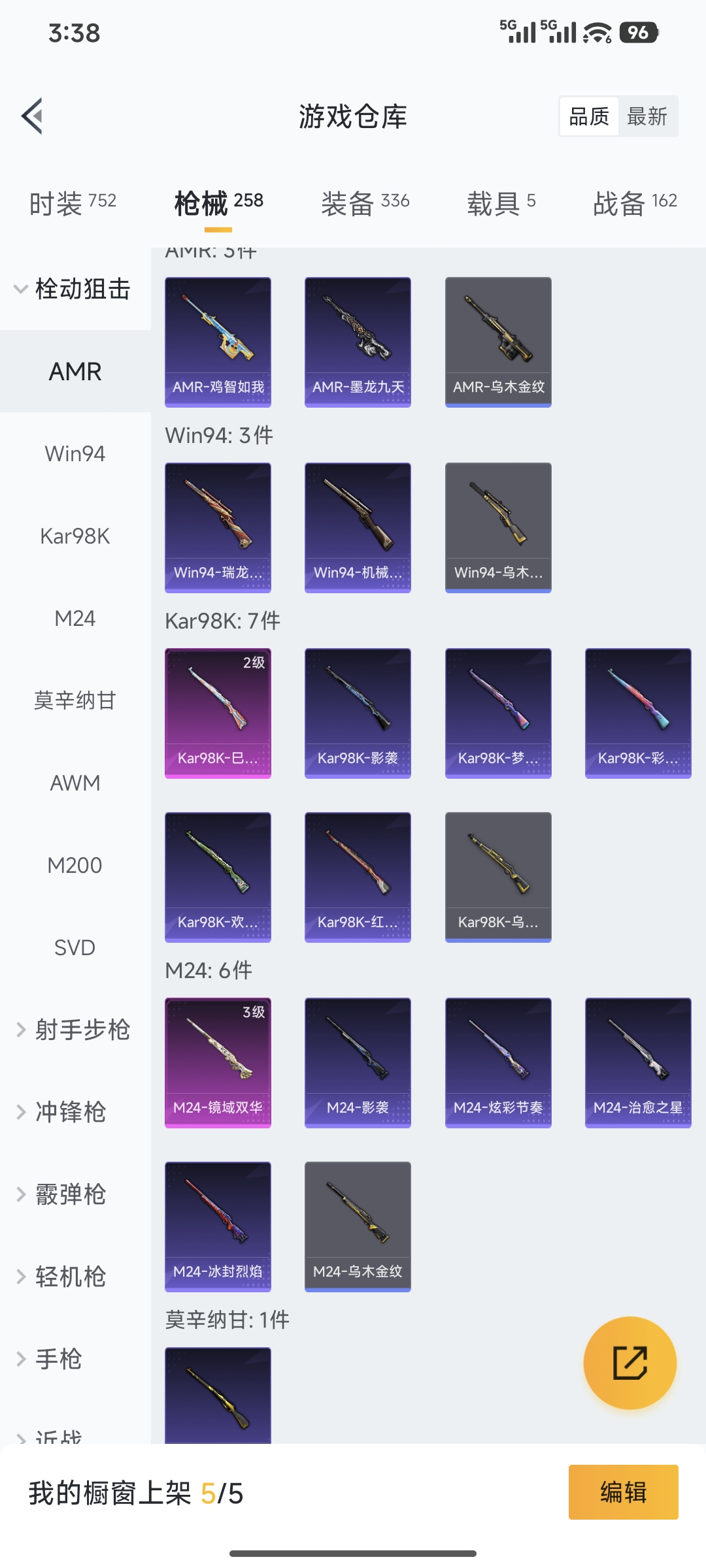Select Kar98K in the sidebar
706x1568 pixels.
[75, 536]
